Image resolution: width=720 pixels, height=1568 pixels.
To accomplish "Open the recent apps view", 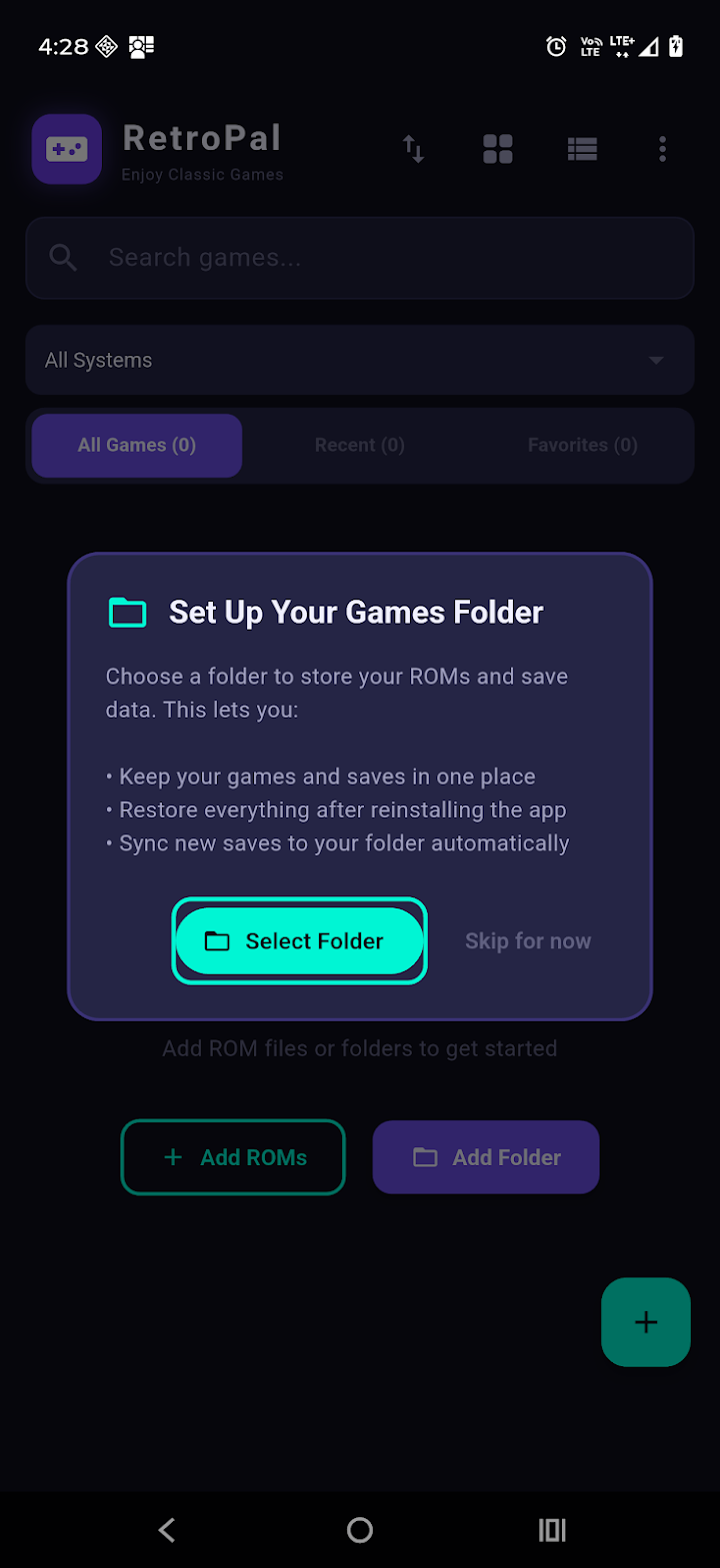I will (x=552, y=1529).
